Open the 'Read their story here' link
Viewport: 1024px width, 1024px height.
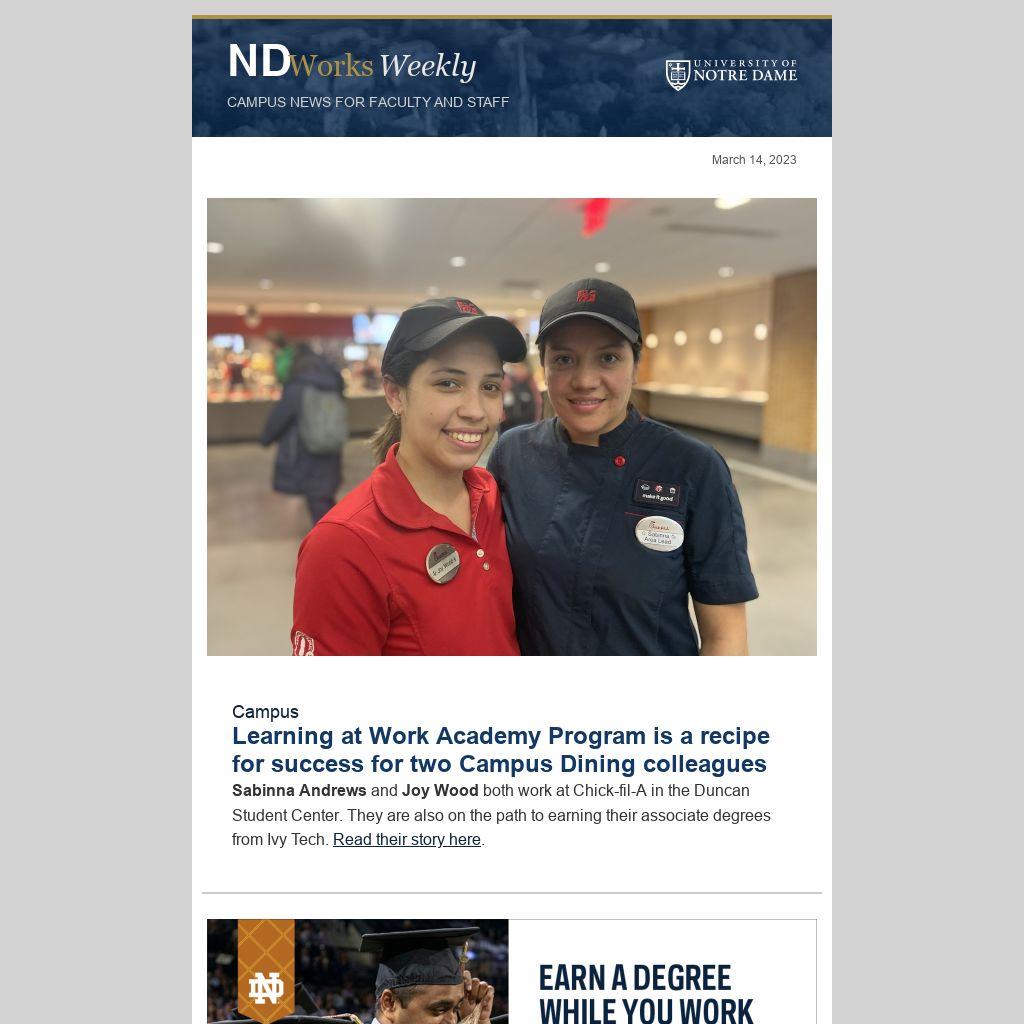pyautogui.click(x=406, y=840)
